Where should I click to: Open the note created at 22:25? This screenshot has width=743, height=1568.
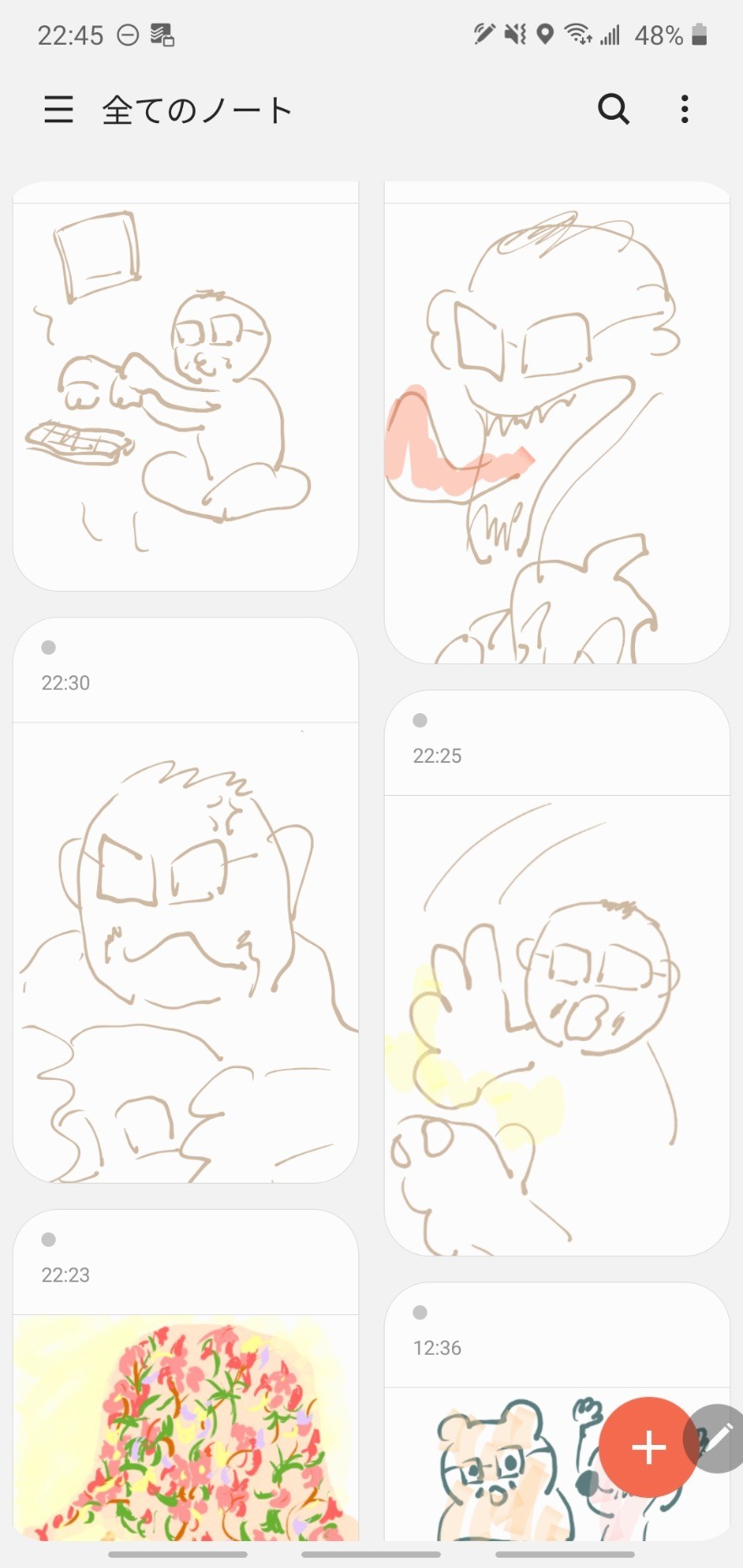pyautogui.click(x=557, y=973)
